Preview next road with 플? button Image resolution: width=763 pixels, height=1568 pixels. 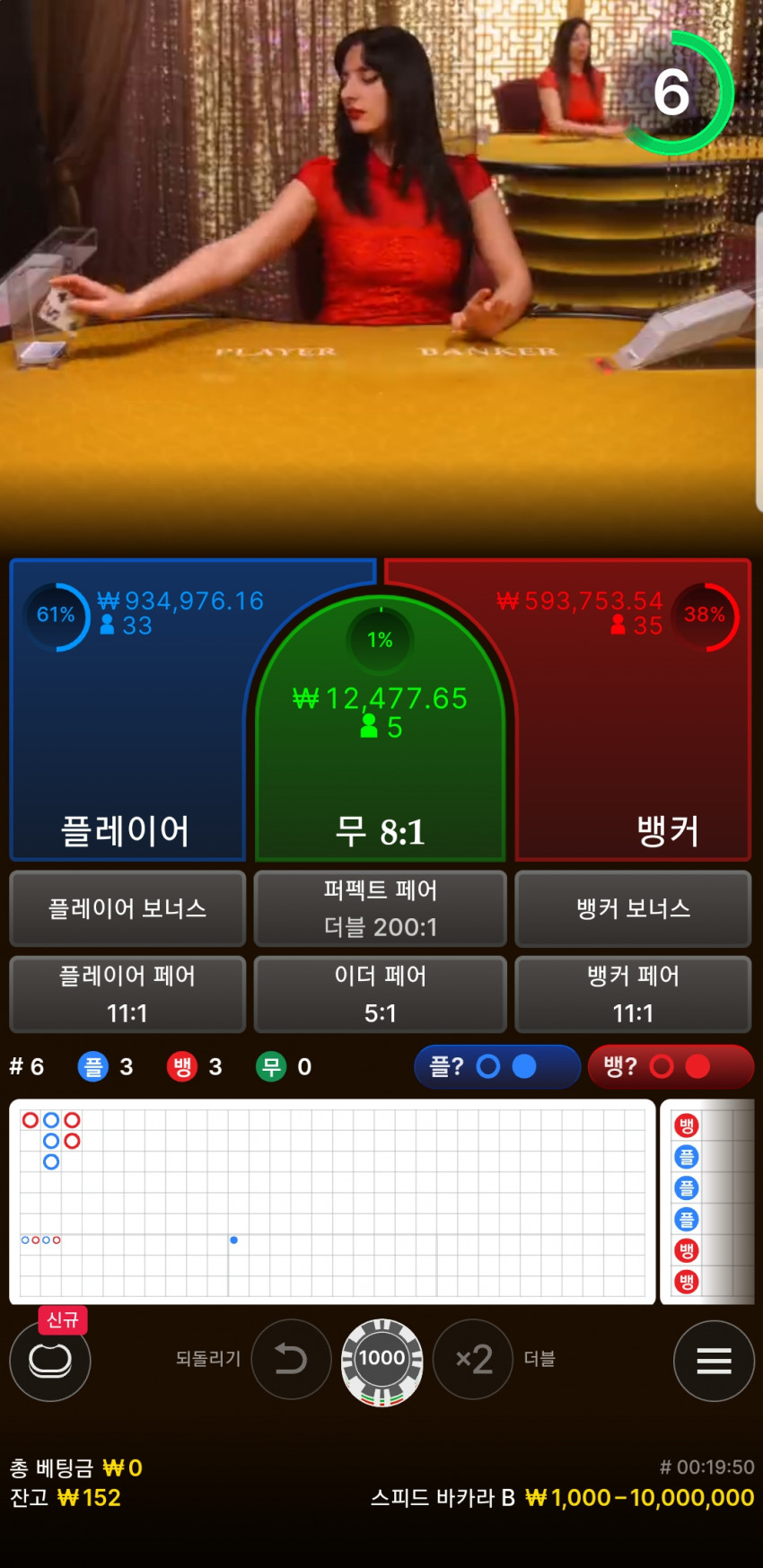[496, 1066]
